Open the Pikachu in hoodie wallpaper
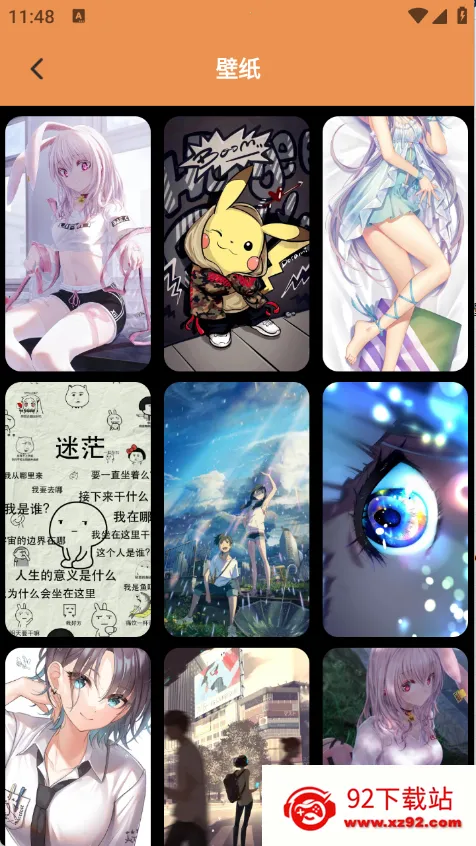 236,243
